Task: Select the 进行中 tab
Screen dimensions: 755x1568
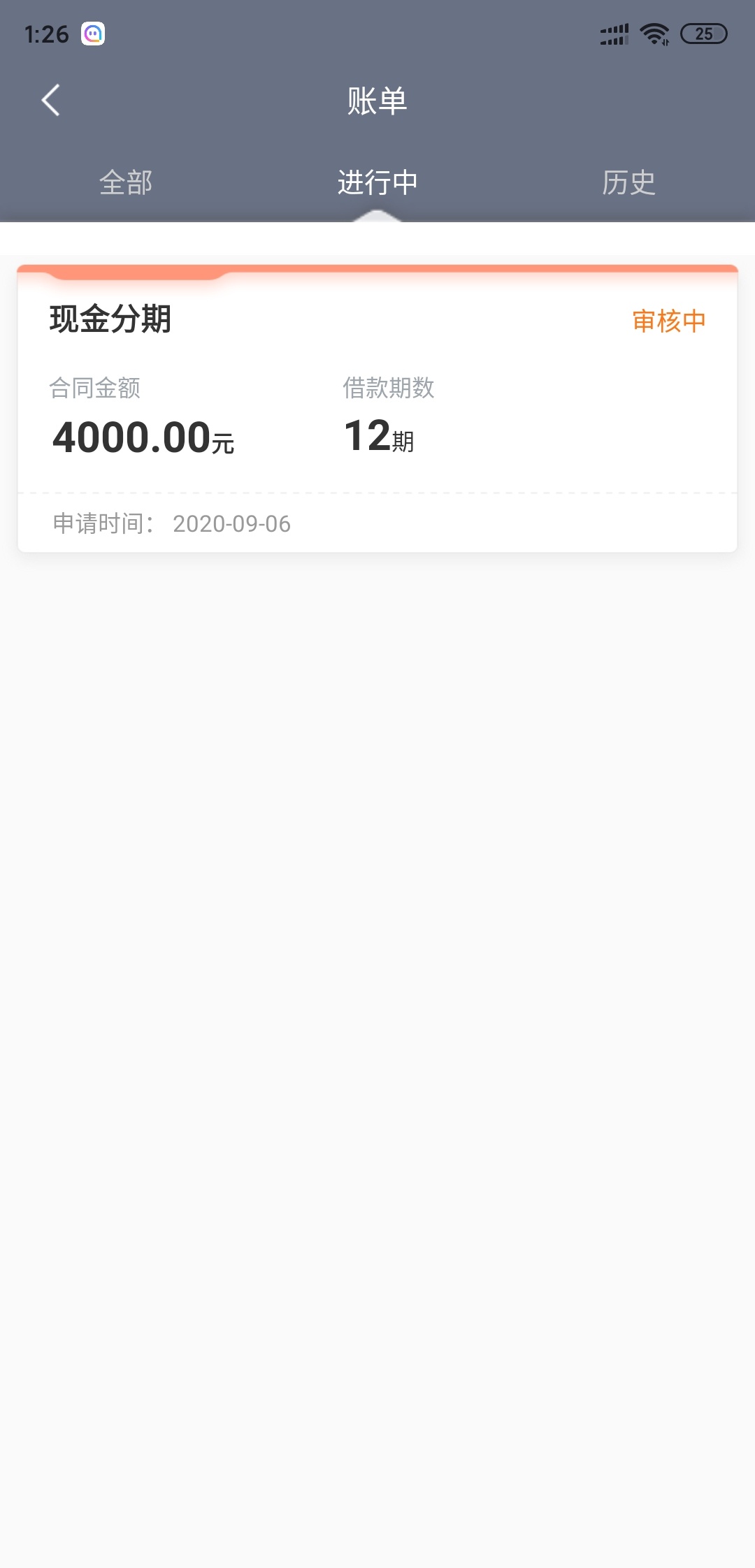Action: pos(377,182)
